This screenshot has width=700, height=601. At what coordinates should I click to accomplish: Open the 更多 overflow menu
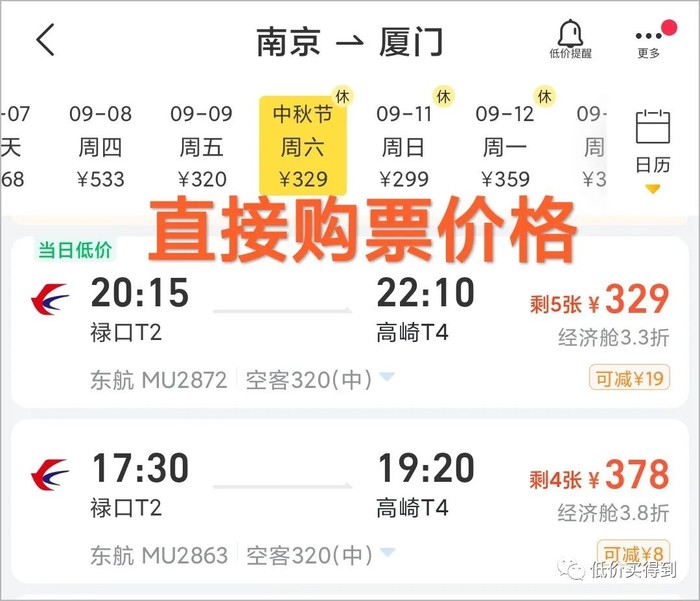point(649,40)
